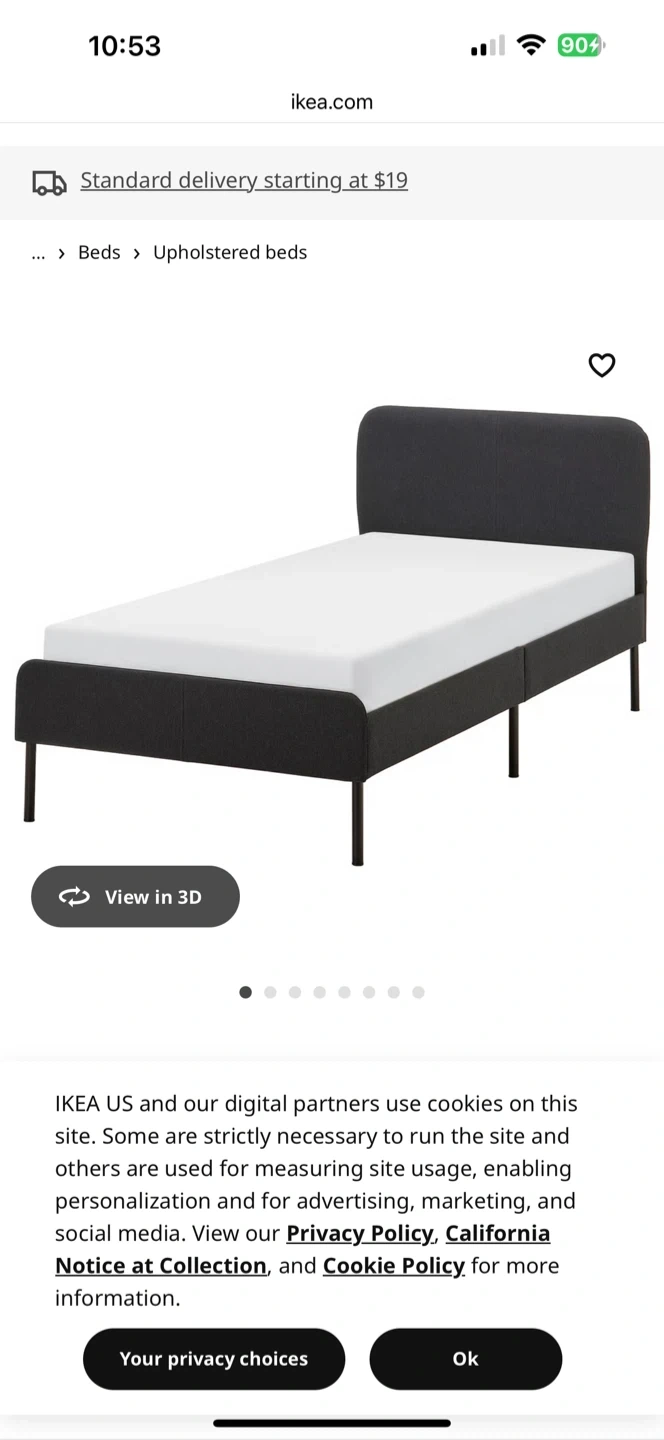664x1440 pixels.
Task: Go to the Beds breadcrumb
Action: point(99,253)
